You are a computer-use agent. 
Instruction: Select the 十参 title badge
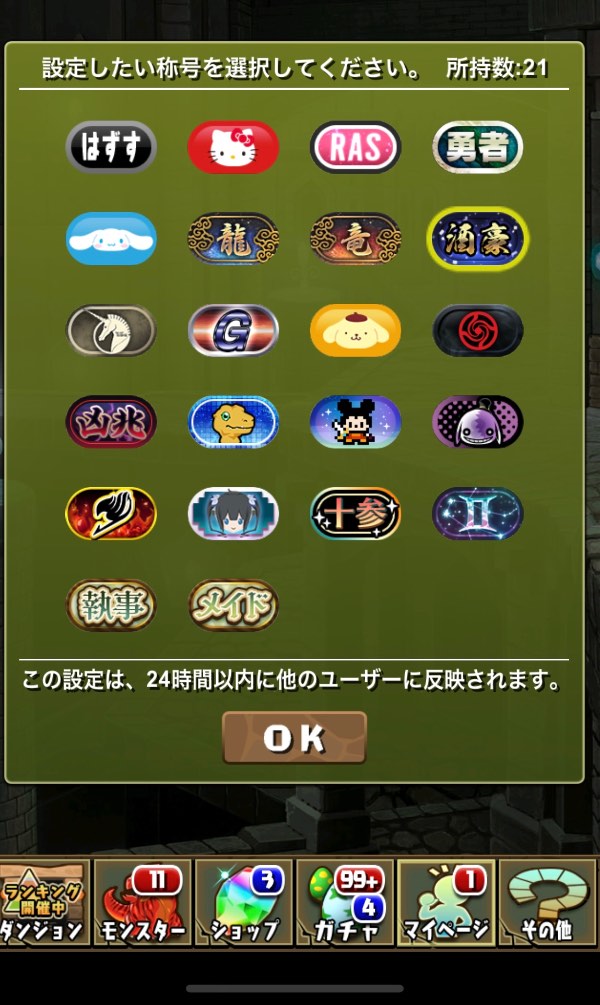356,513
